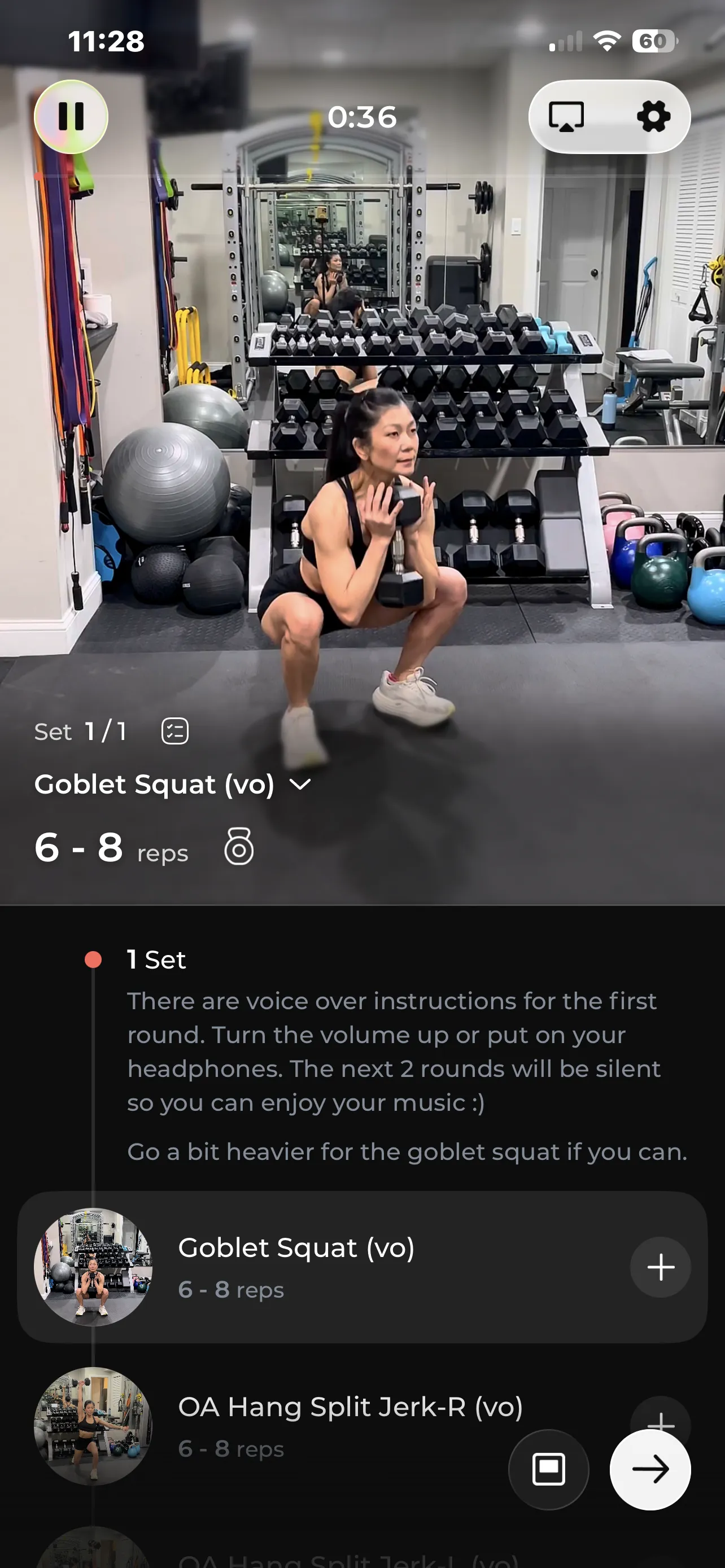
Task: Tap the kettlebell weight icon
Action: tap(238, 848)
